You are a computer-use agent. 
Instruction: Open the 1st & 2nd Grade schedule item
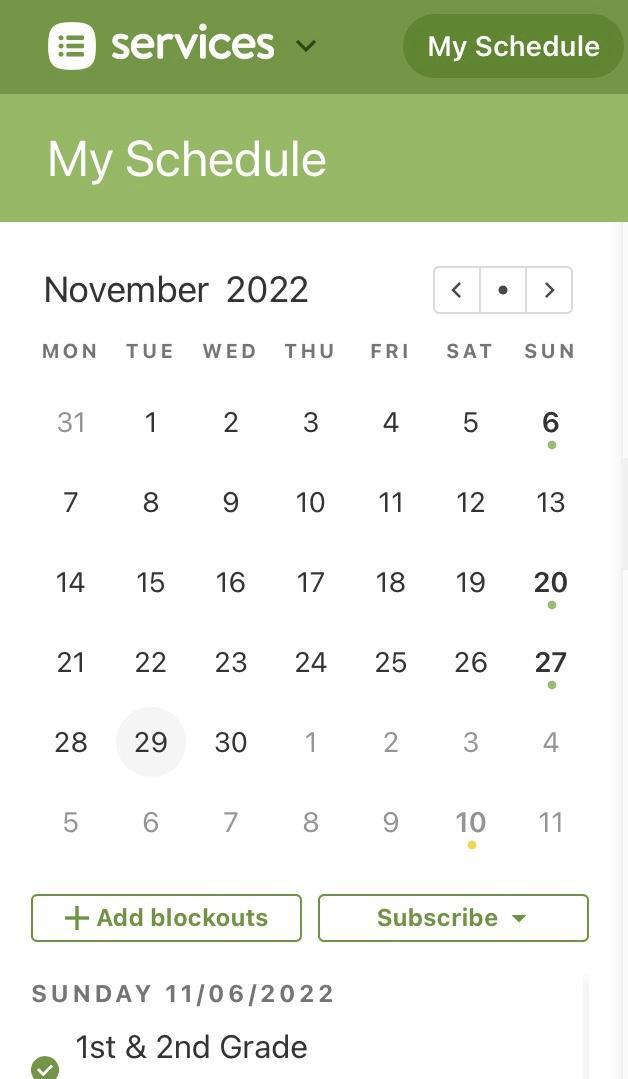[x=191, y=1047]
